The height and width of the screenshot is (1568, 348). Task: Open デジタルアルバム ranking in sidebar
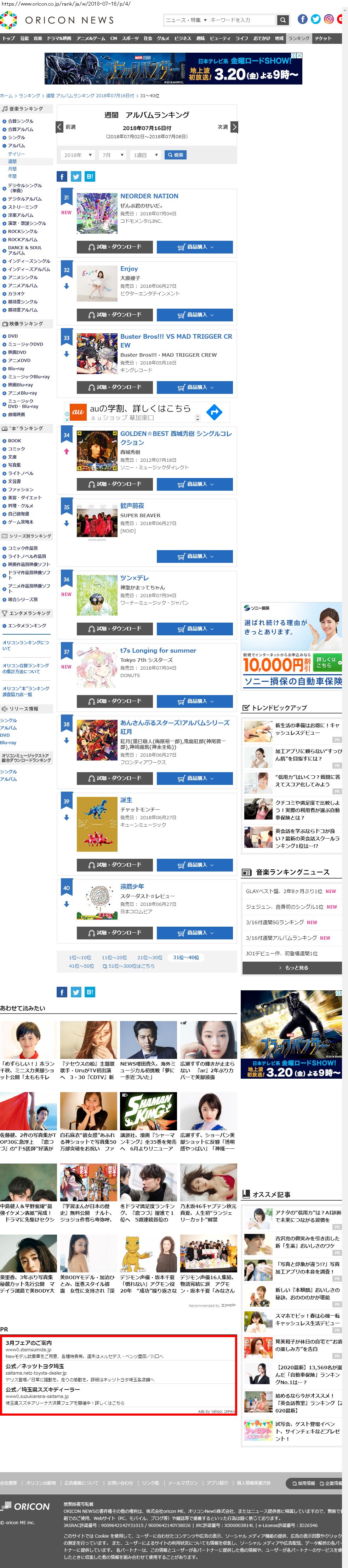point(25,199)
